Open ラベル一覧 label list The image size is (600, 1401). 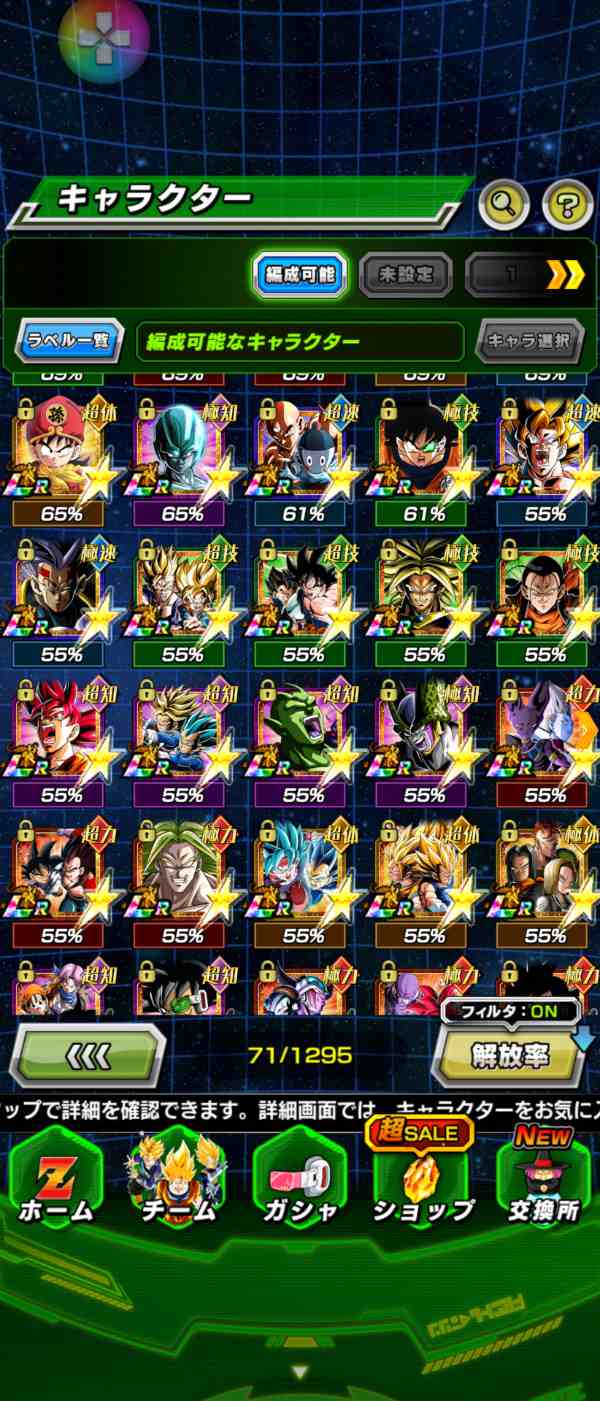point(69,341)
